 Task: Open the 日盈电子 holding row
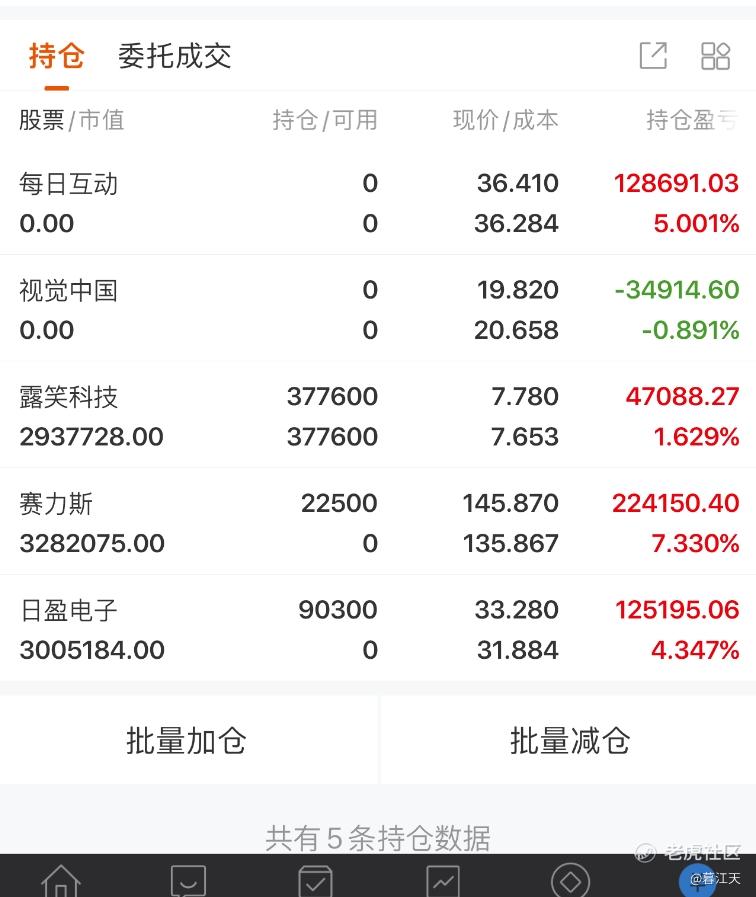click(x=378, y=629)
